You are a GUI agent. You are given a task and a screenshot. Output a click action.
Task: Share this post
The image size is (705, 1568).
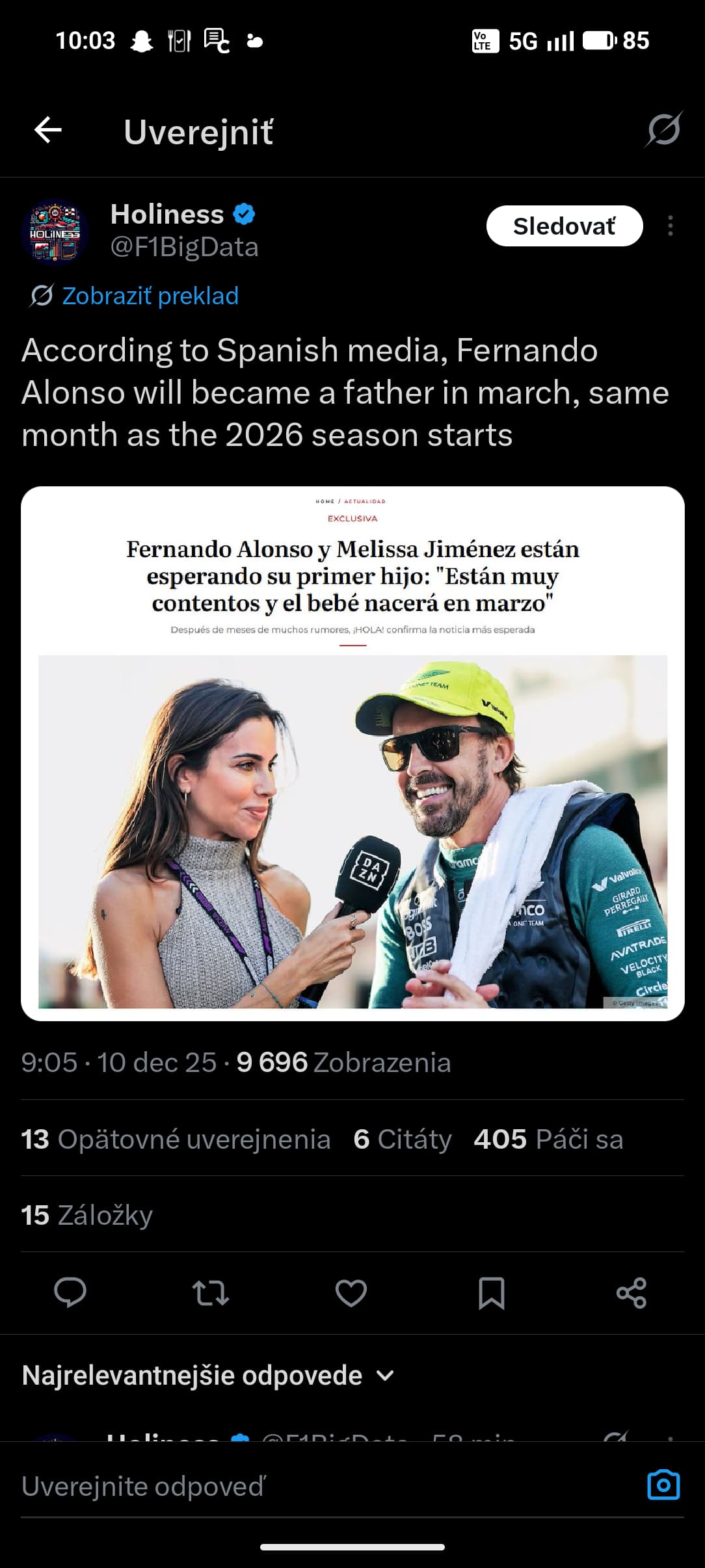click(632, 1292)
